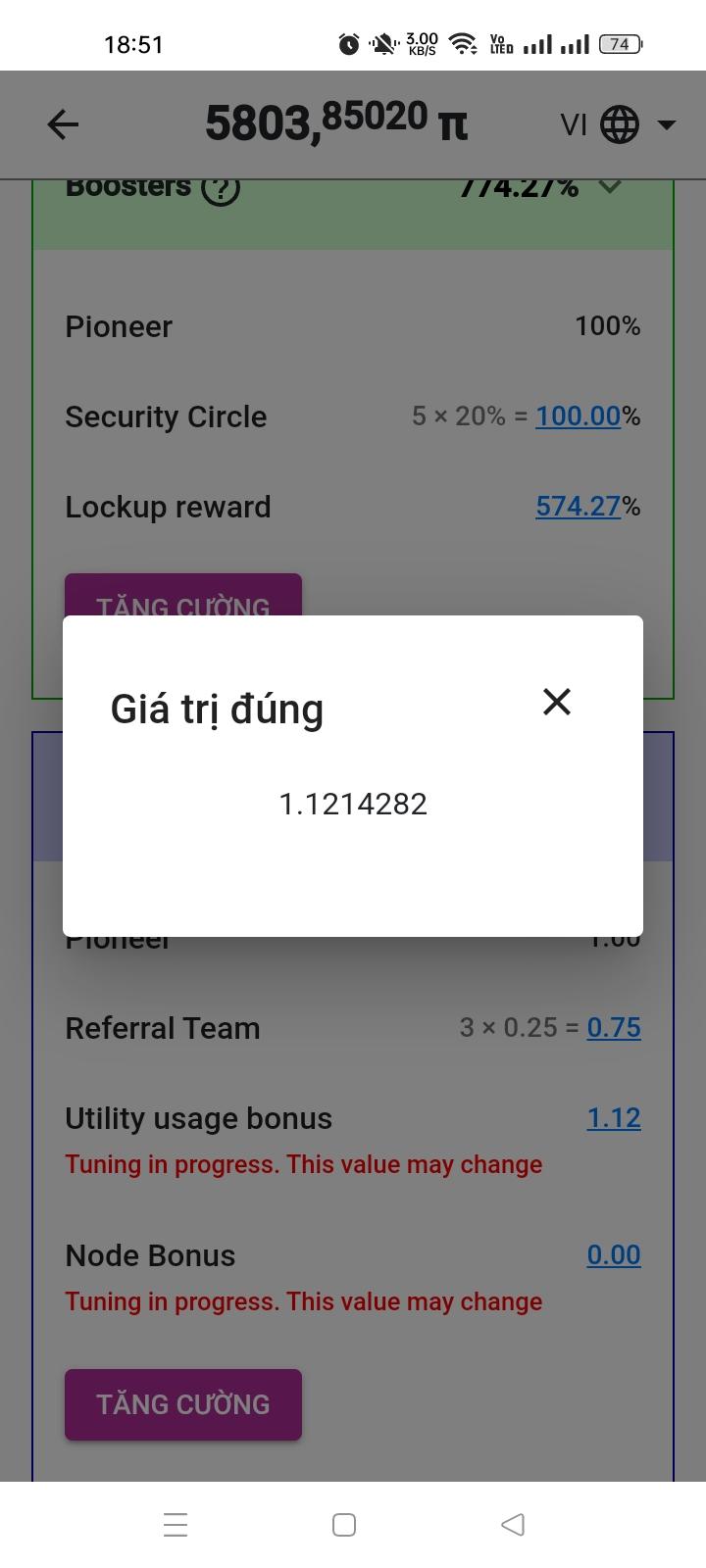This screenshot has height=1568, width=706.
Task: Open the VI language dropdown
Action: point(618,124)
